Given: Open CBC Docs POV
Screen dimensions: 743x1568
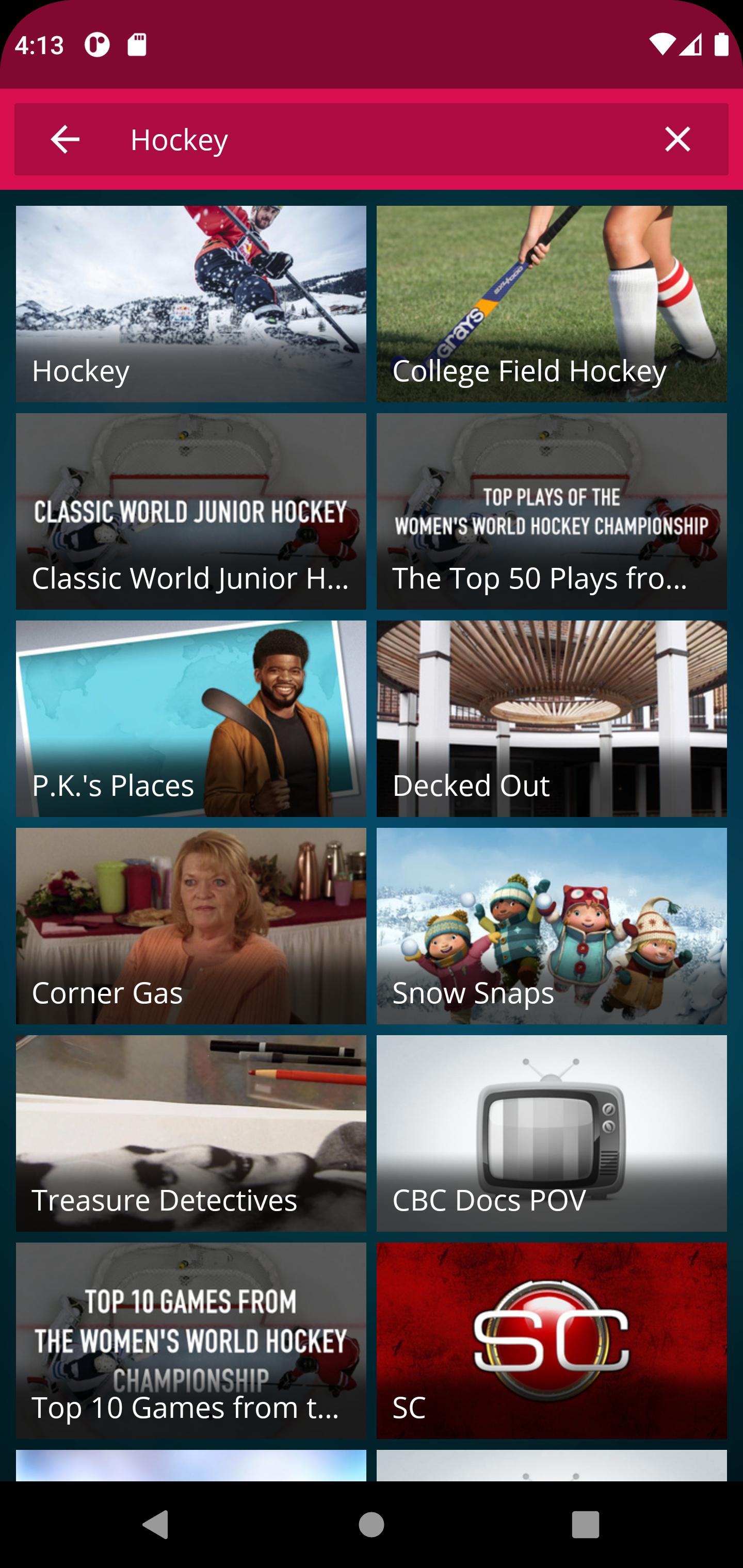Looking at the screenshot, I should point(552,1133).
